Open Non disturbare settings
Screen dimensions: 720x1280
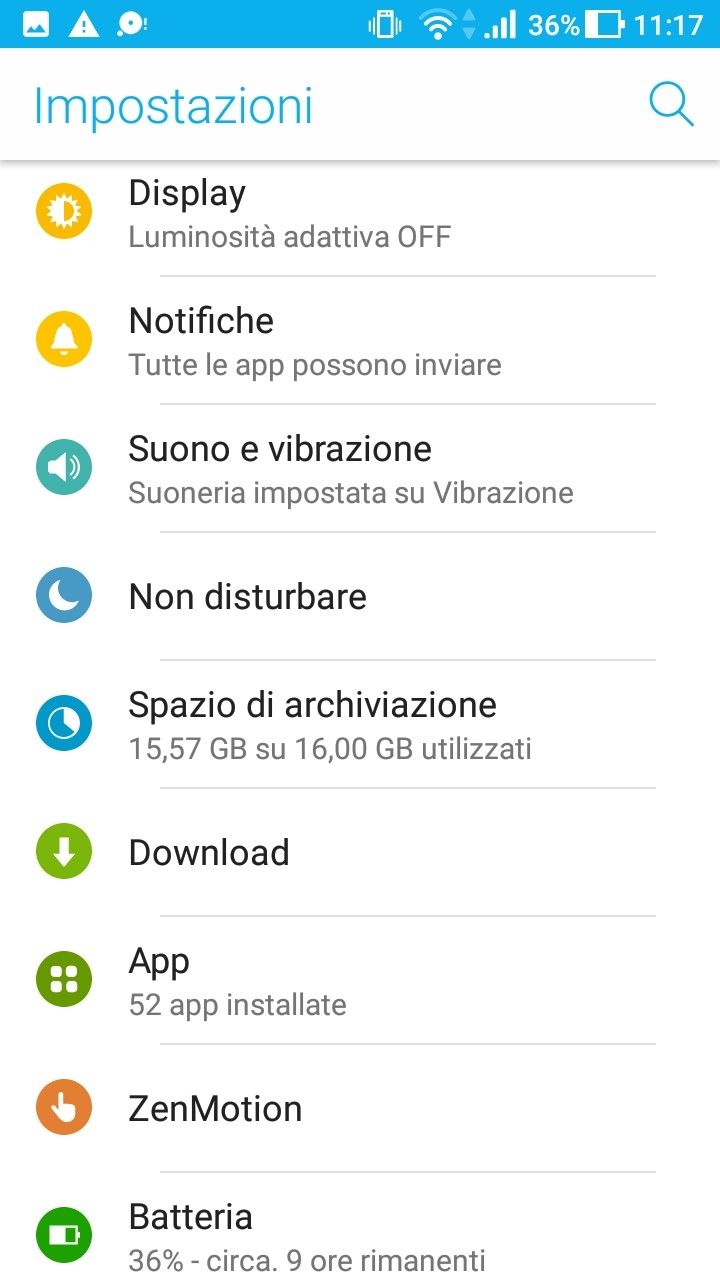tap(360, 597)
